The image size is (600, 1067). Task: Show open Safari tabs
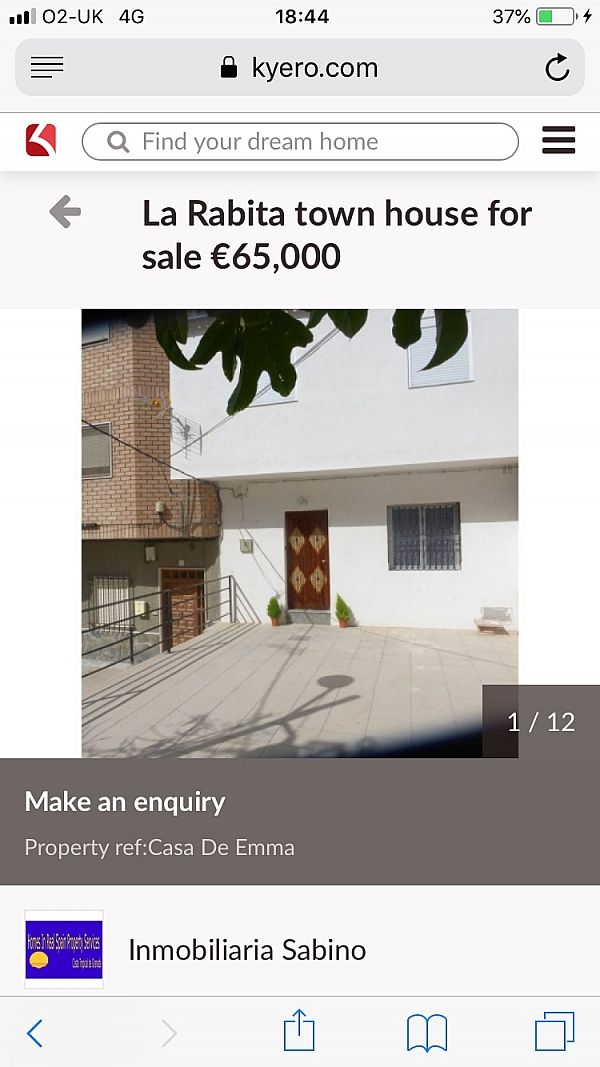(x=555, y=1032)
